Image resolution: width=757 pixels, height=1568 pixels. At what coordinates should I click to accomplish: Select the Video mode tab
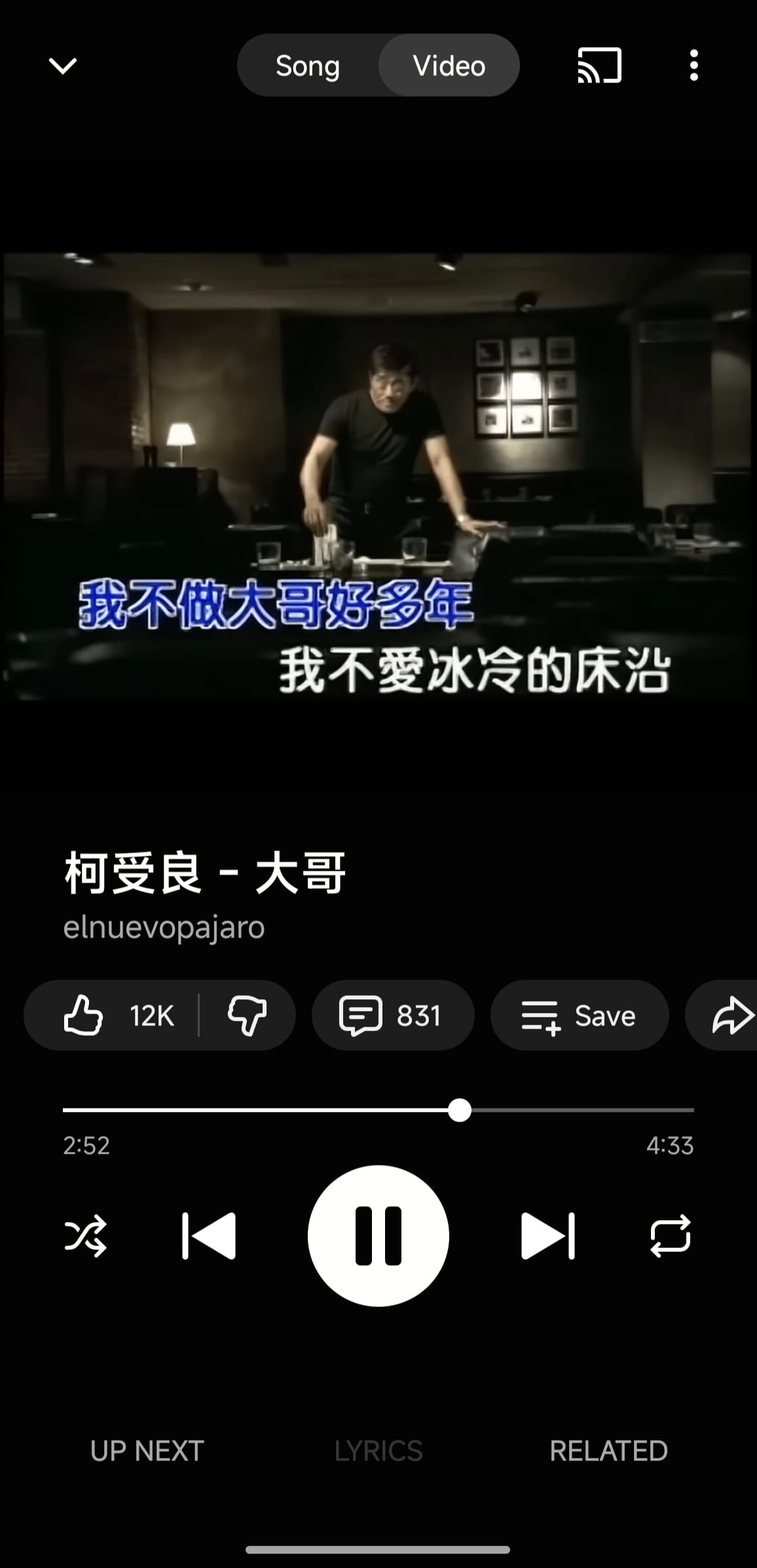coord(449,66)
